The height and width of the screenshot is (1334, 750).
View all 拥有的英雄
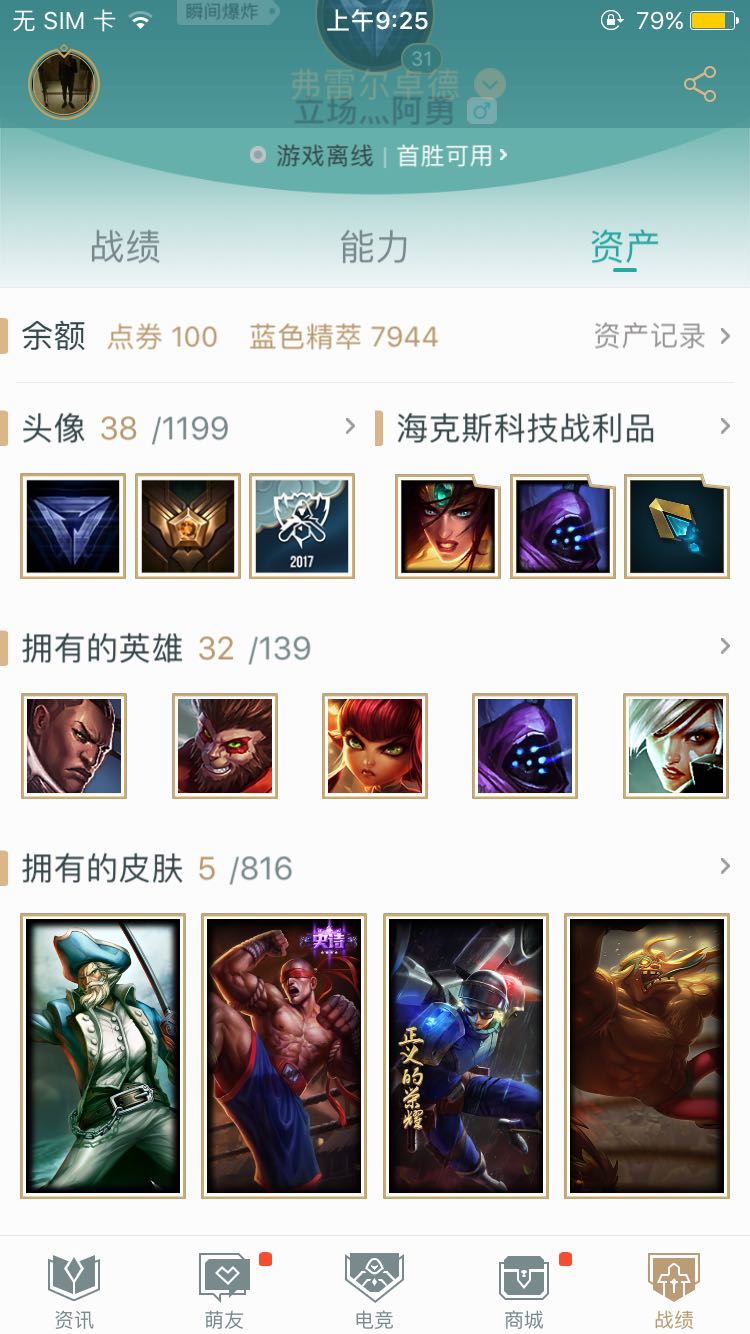[x=724, y=647]
